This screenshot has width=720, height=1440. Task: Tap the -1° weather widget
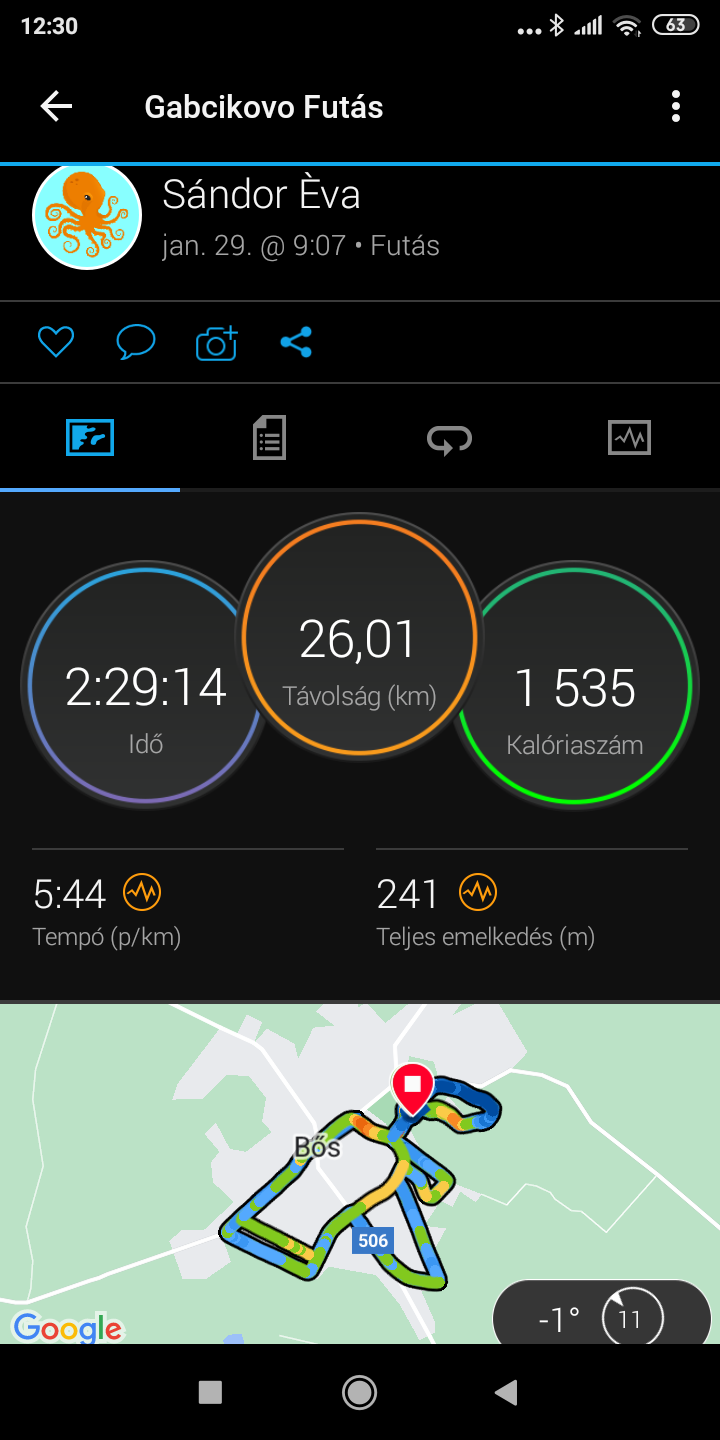point(600,1319)
